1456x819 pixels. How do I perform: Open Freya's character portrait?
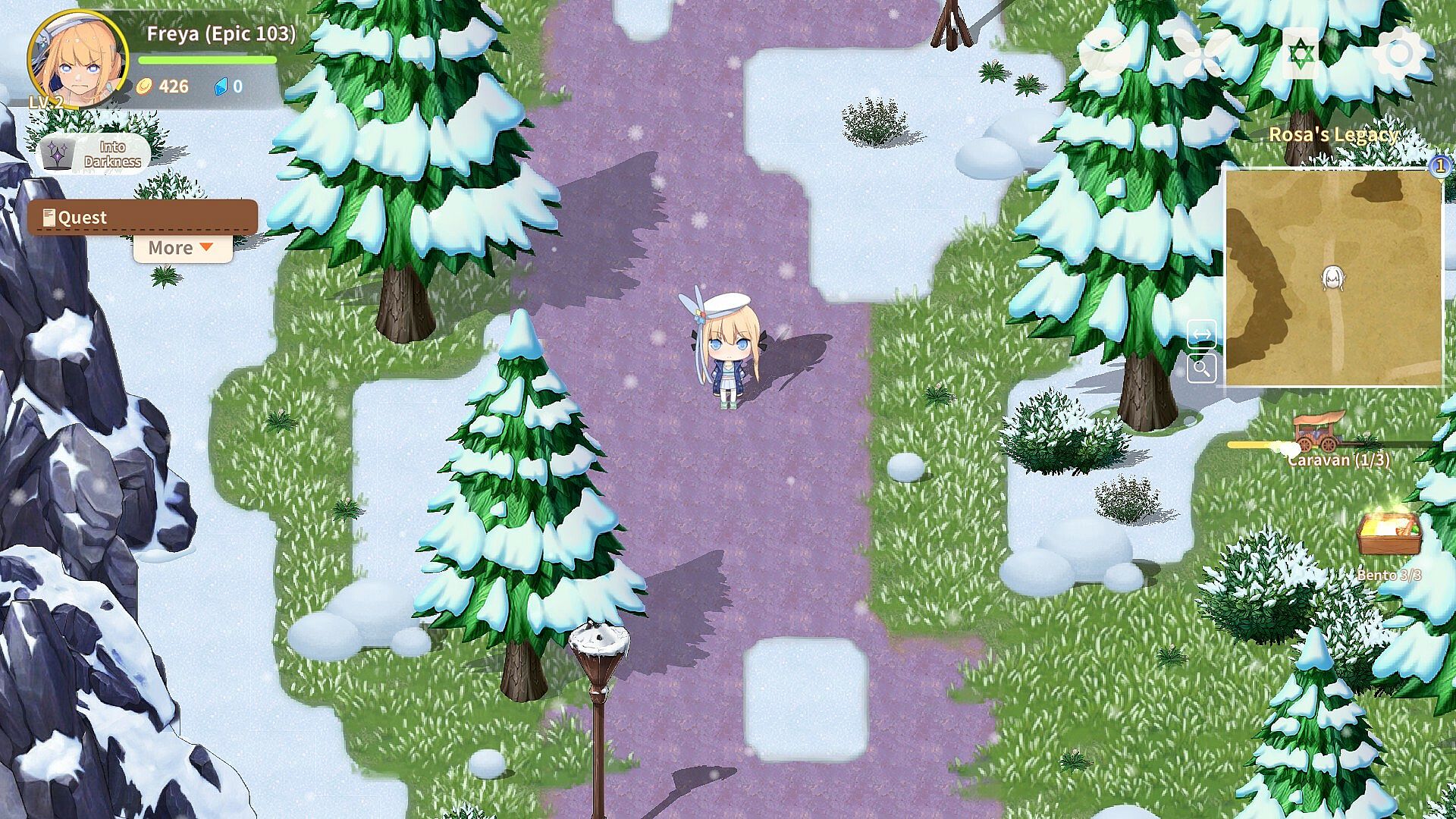pos(77,61)
